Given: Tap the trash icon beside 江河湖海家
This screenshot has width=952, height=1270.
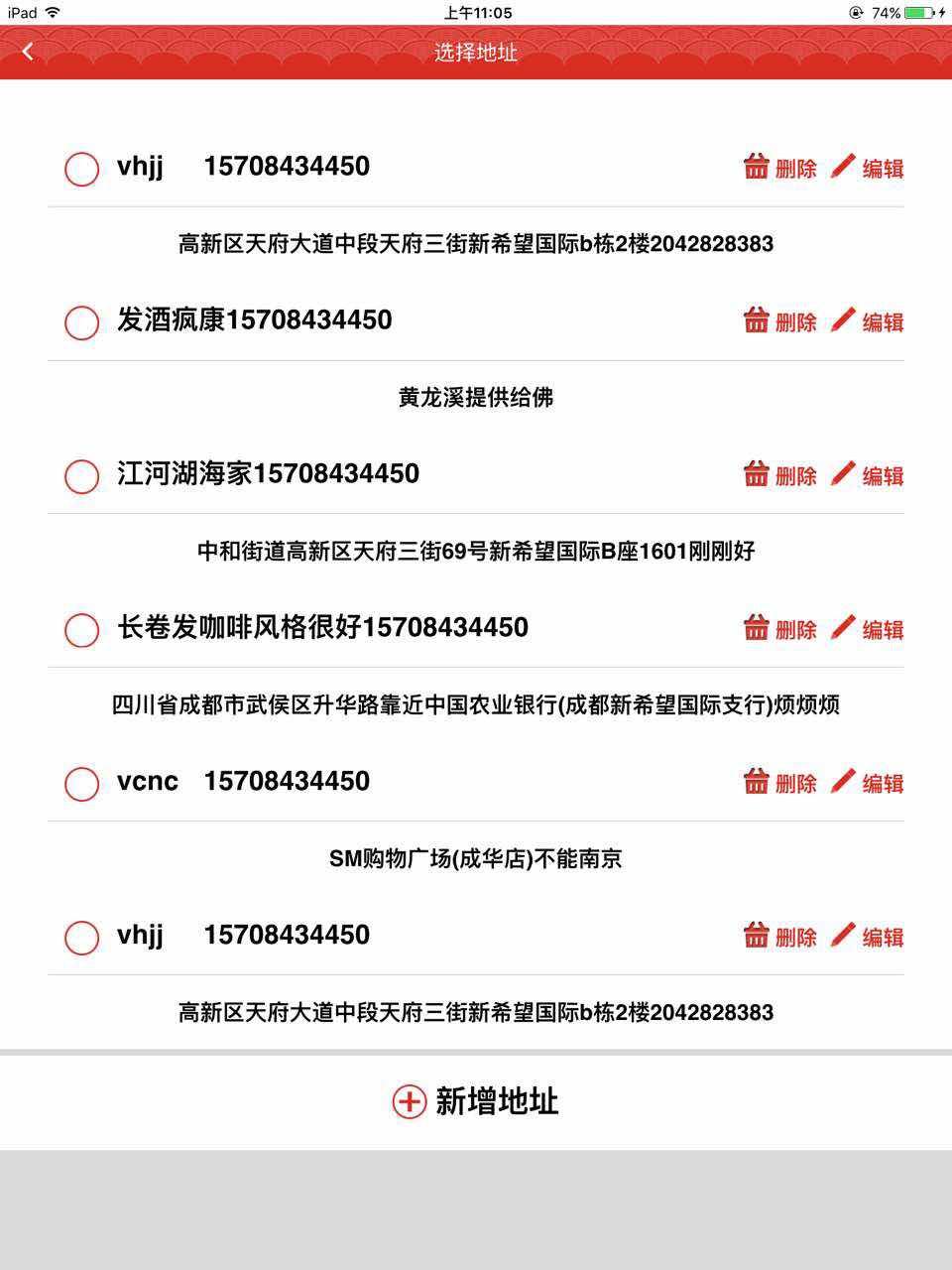Looking at the screenshot, I should tap(756, 474).
